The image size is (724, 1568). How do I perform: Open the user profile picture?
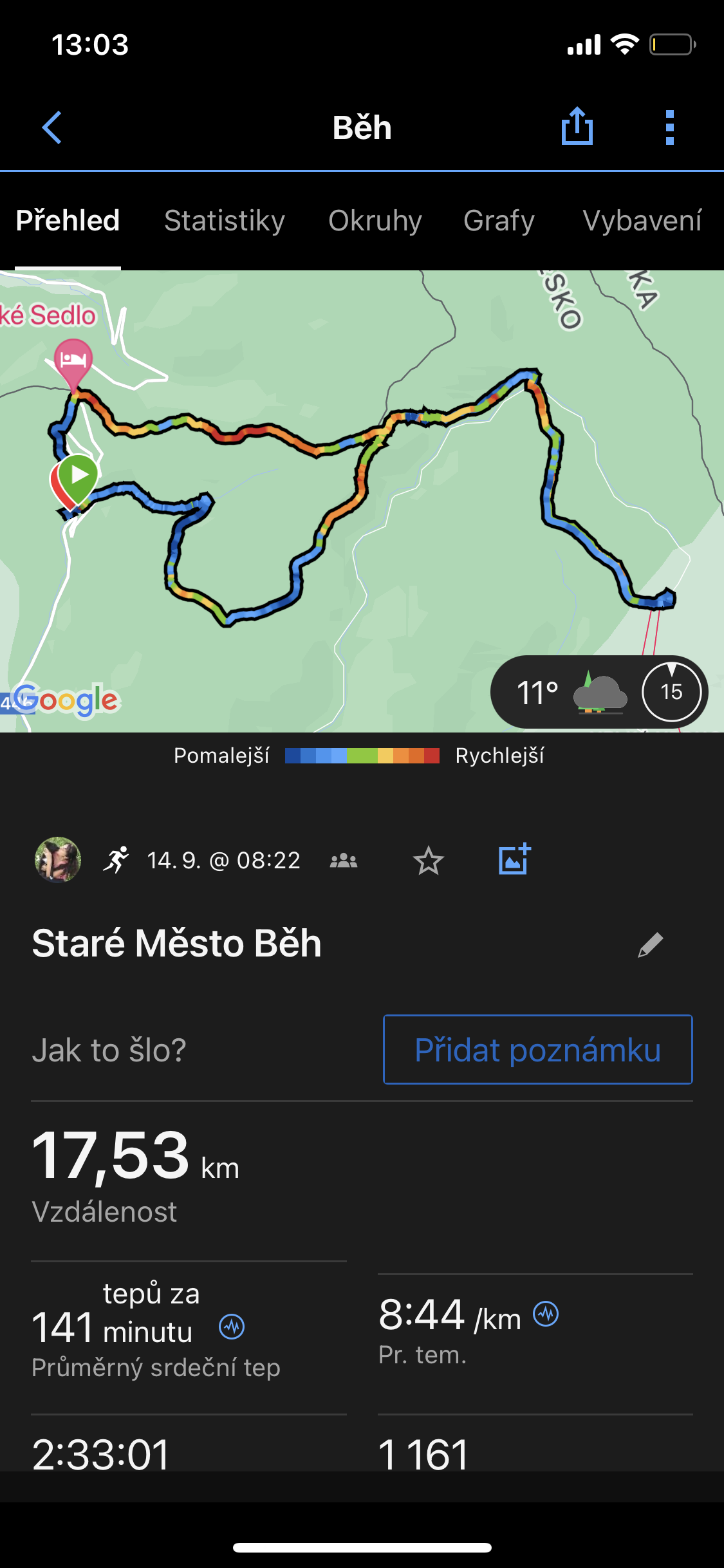pos(58,859)
